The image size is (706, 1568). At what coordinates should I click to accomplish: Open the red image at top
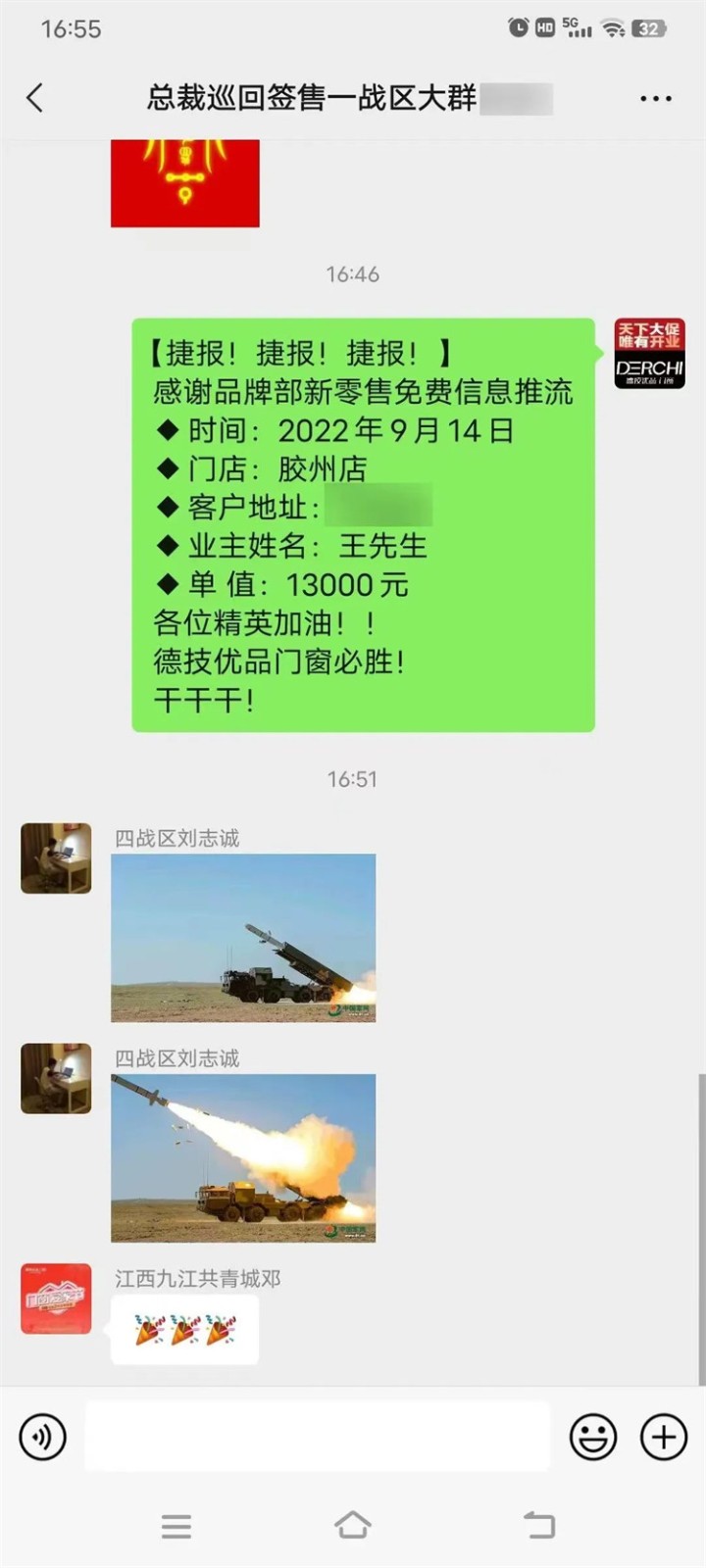click(x=185, y=183)
